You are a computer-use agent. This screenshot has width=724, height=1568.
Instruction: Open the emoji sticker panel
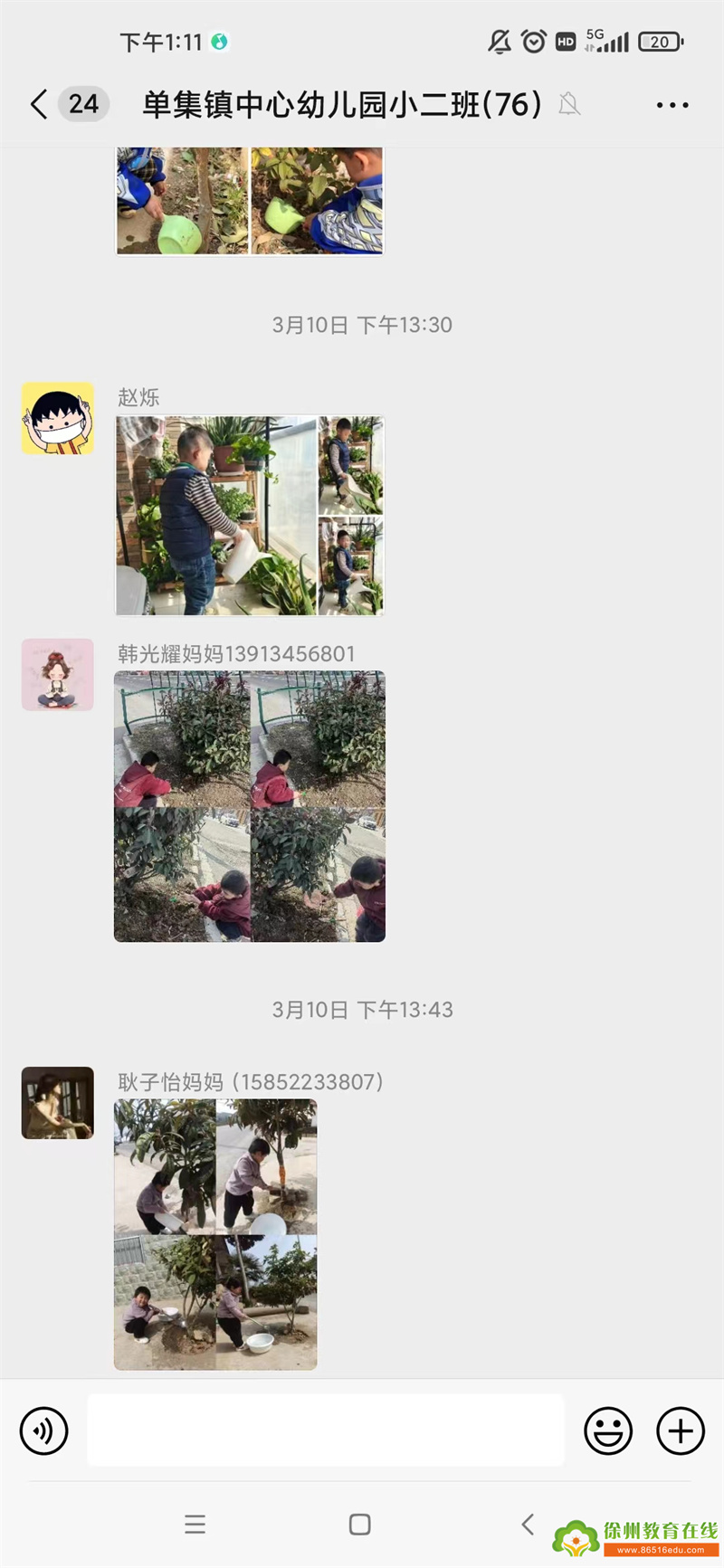pos(608,1430)
